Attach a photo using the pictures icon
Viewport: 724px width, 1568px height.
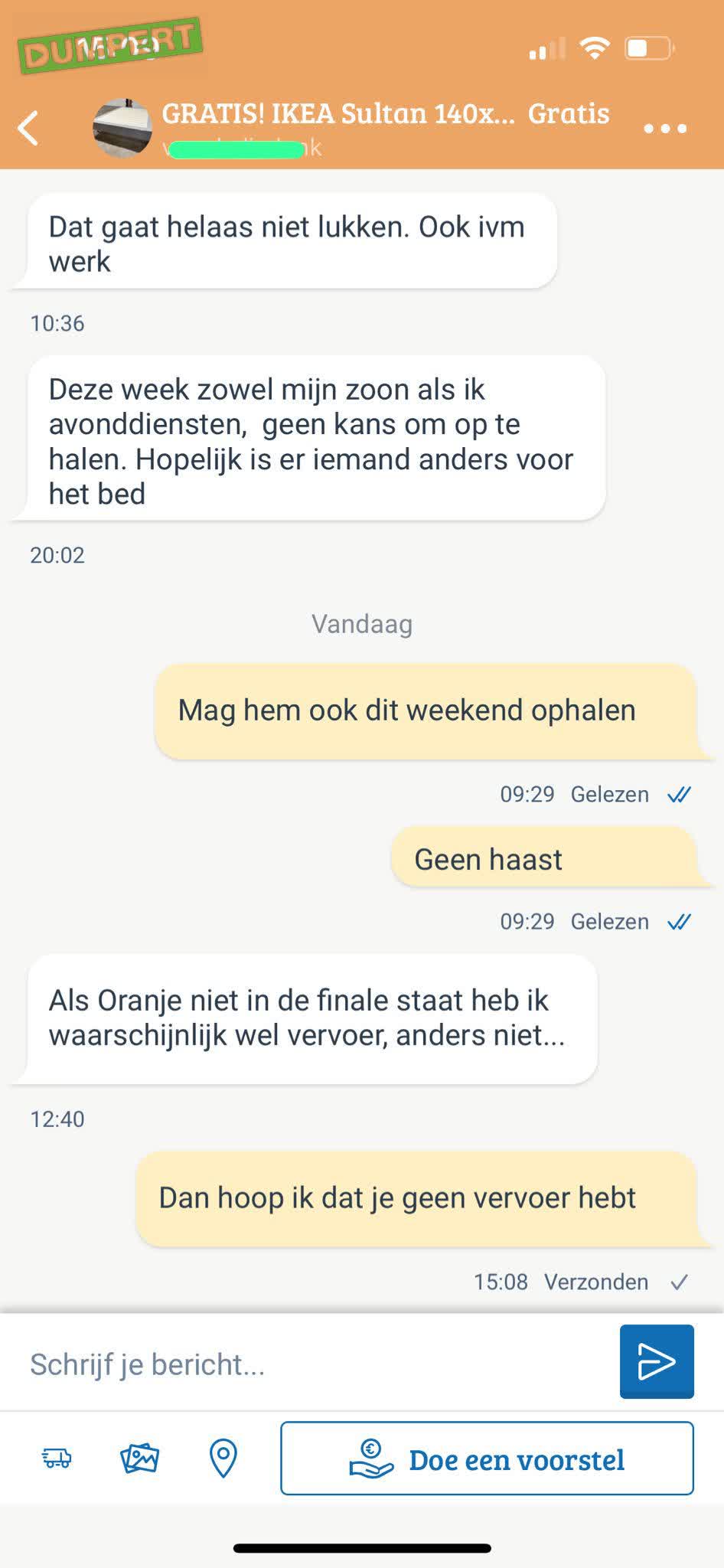(x=140, y=1459)
